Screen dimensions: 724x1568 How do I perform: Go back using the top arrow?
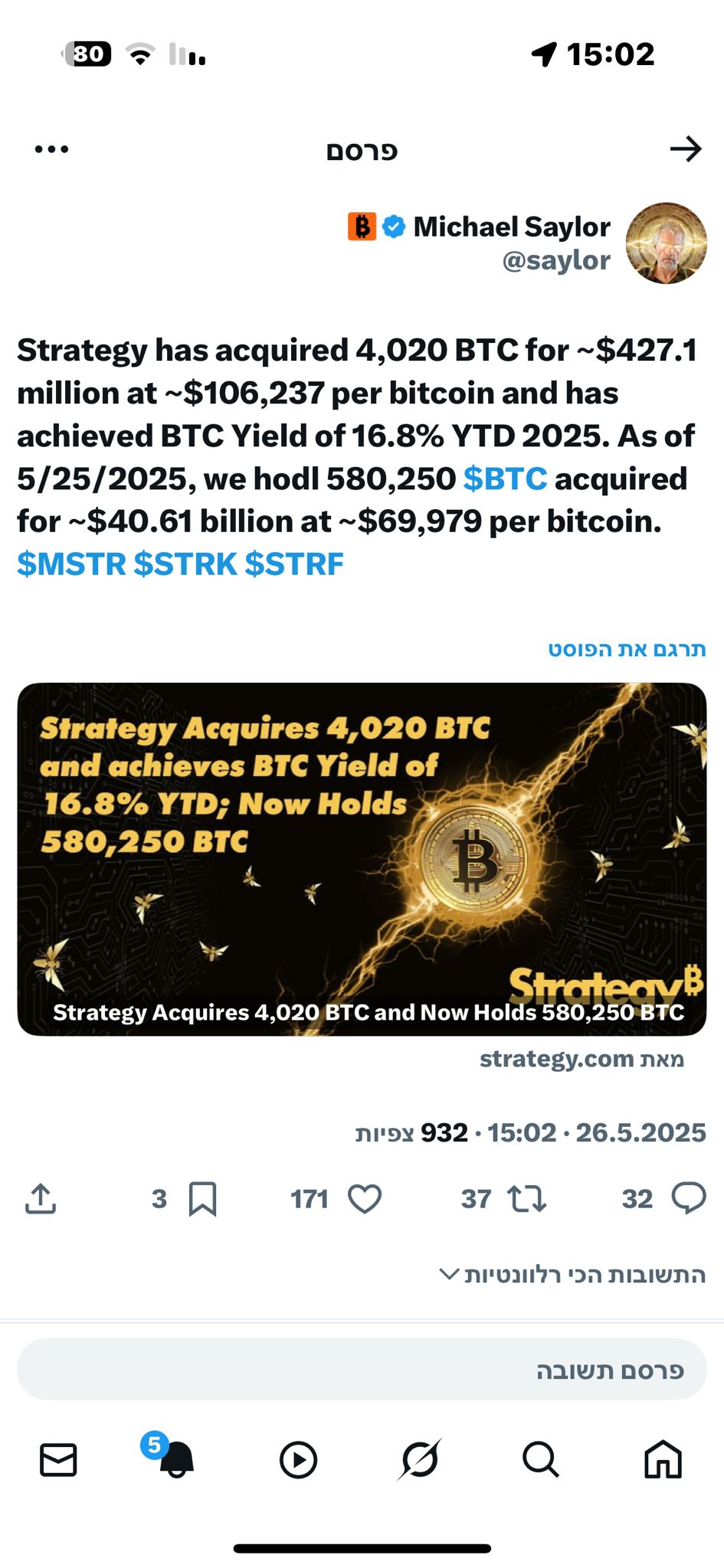[x=685, y=149]
